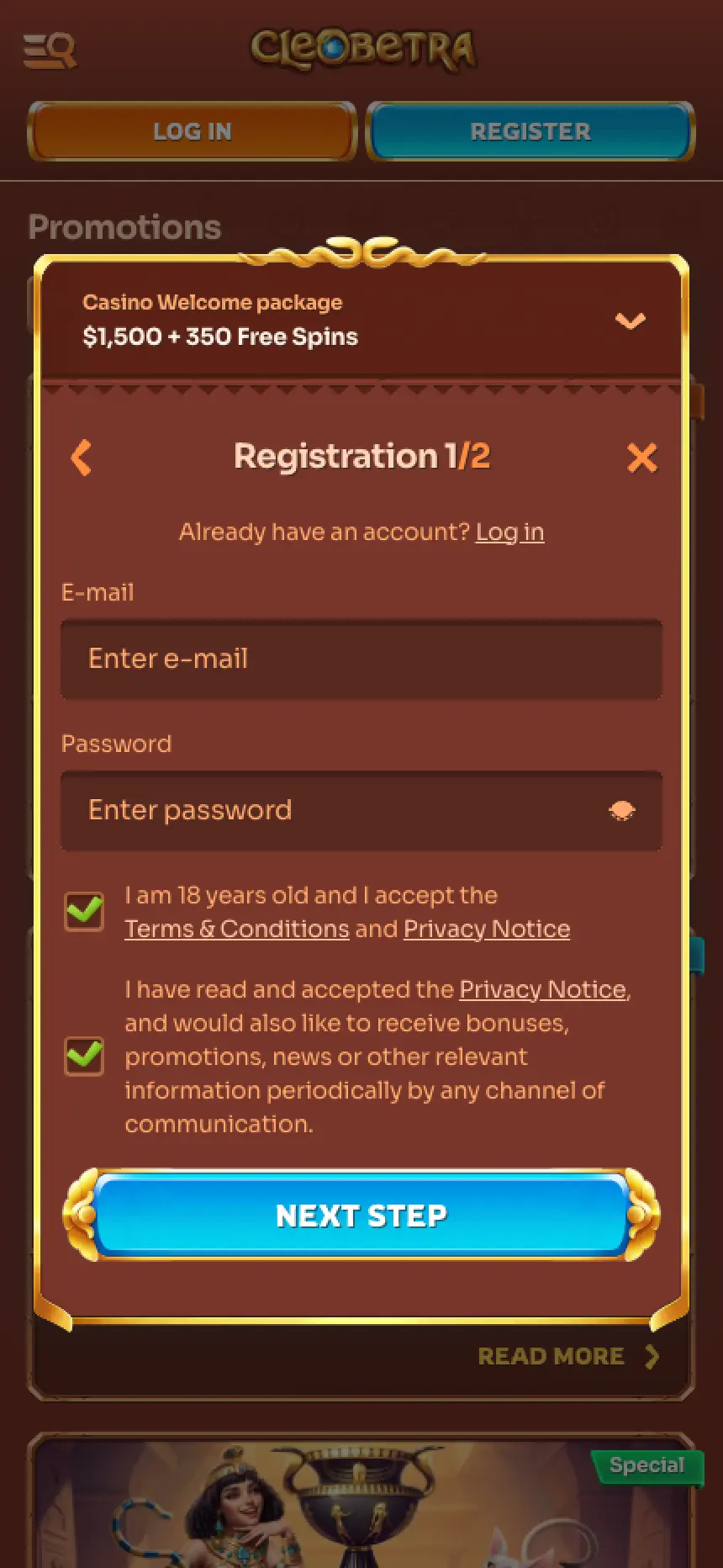Tap the REGISTER button

[530, 131]
